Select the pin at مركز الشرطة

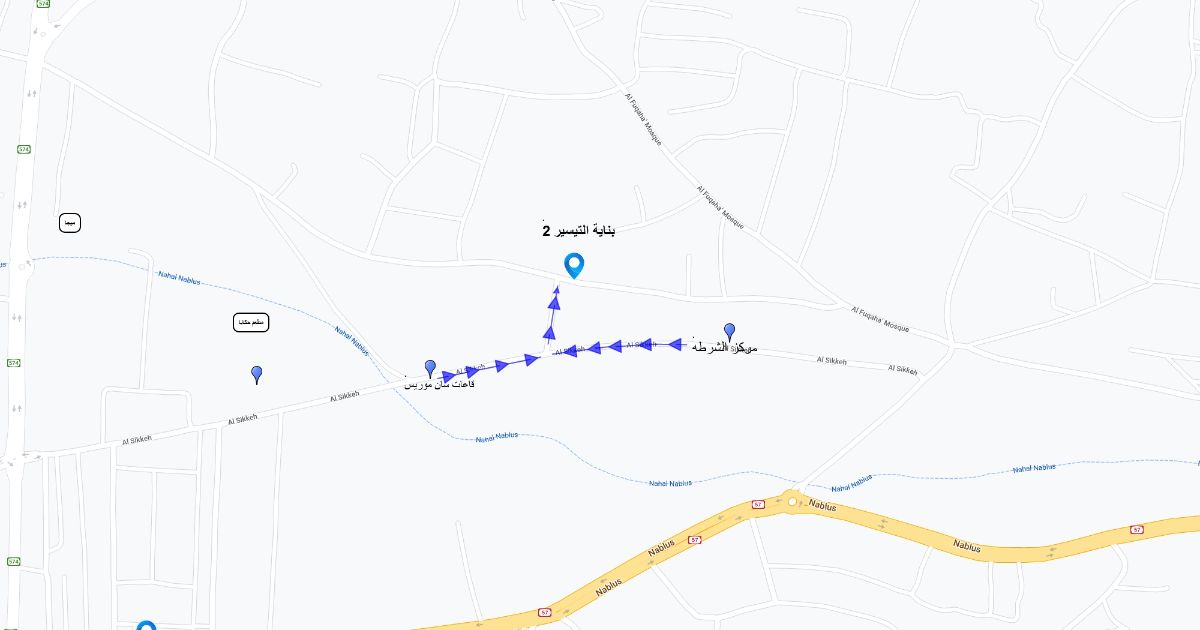click(729, 331)
